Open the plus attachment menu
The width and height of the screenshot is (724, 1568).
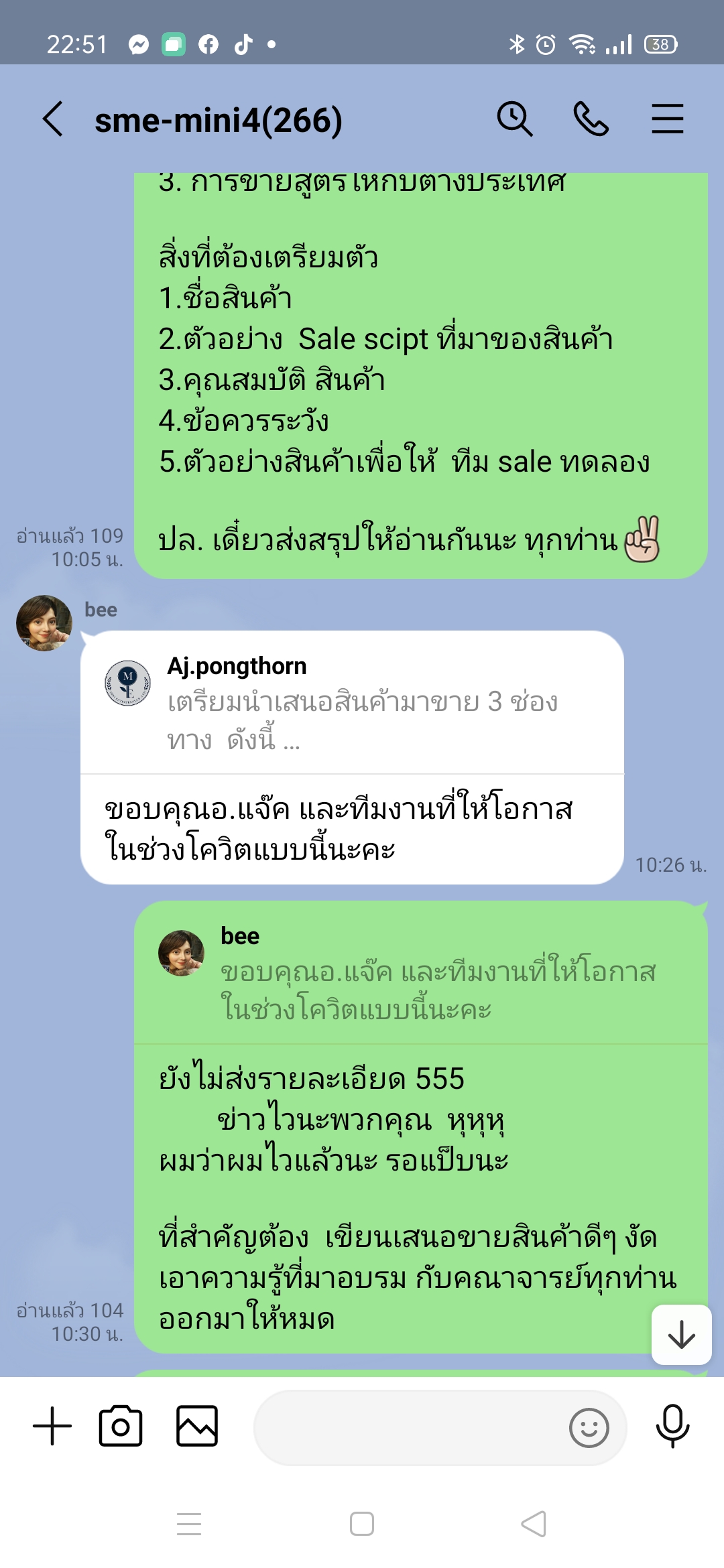(x=52, y=1426)
